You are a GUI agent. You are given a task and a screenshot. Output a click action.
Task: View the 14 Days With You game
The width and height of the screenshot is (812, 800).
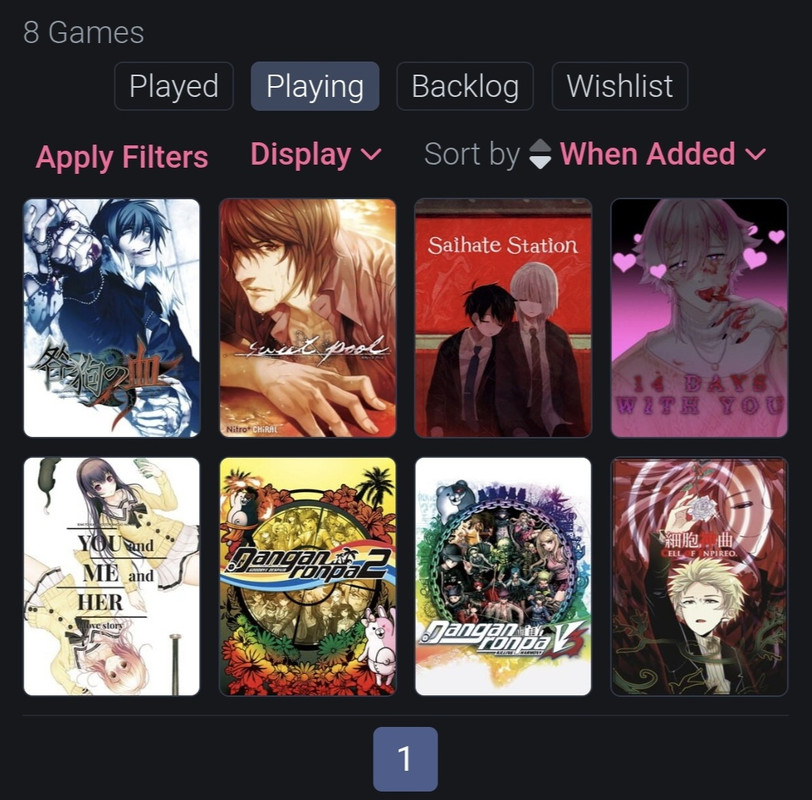tap(699, 318)
